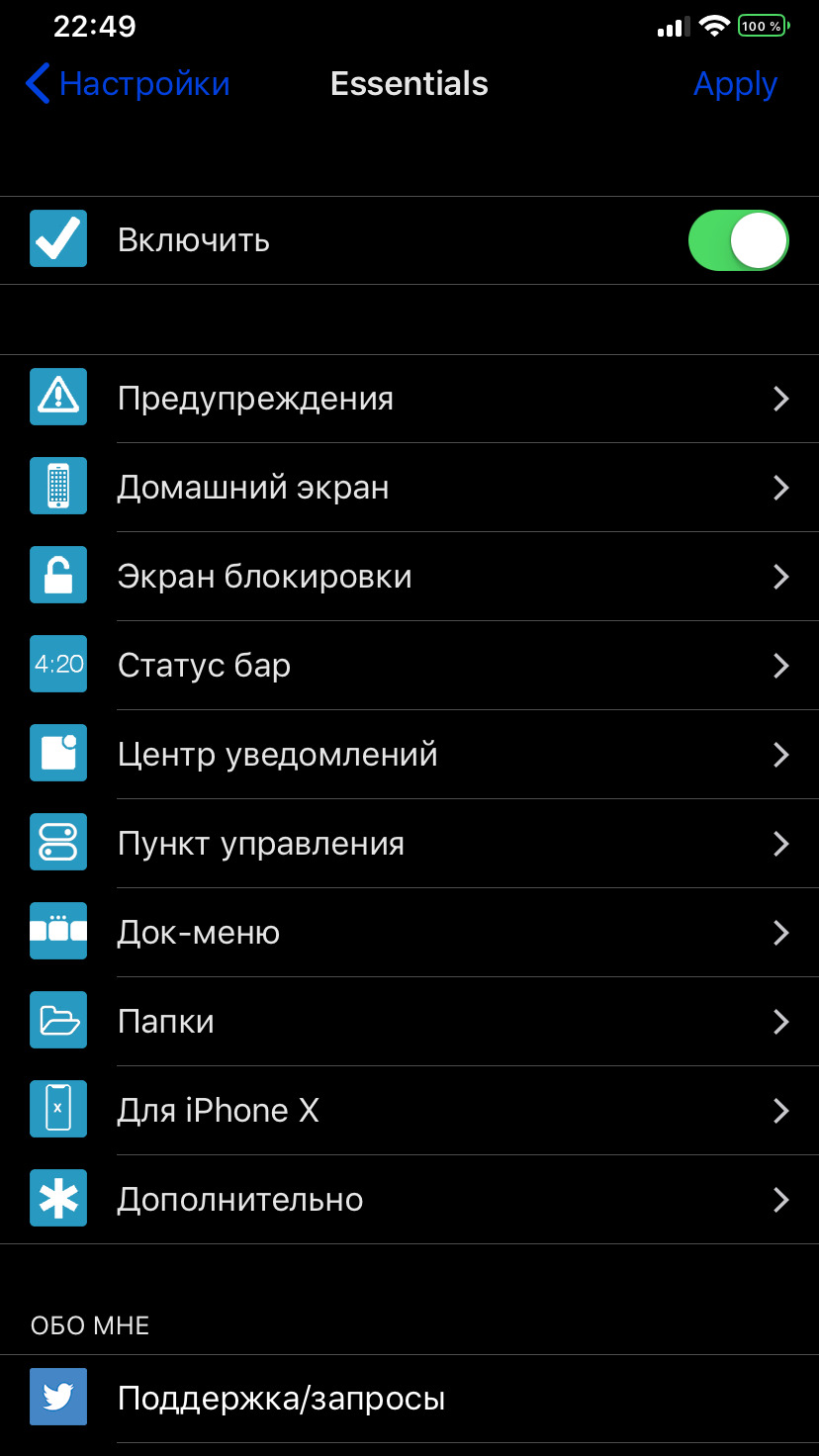Image resolution: width=819 pixels, height=1456 pixels.
Task: Go back to Настройки
Action: 128,84
